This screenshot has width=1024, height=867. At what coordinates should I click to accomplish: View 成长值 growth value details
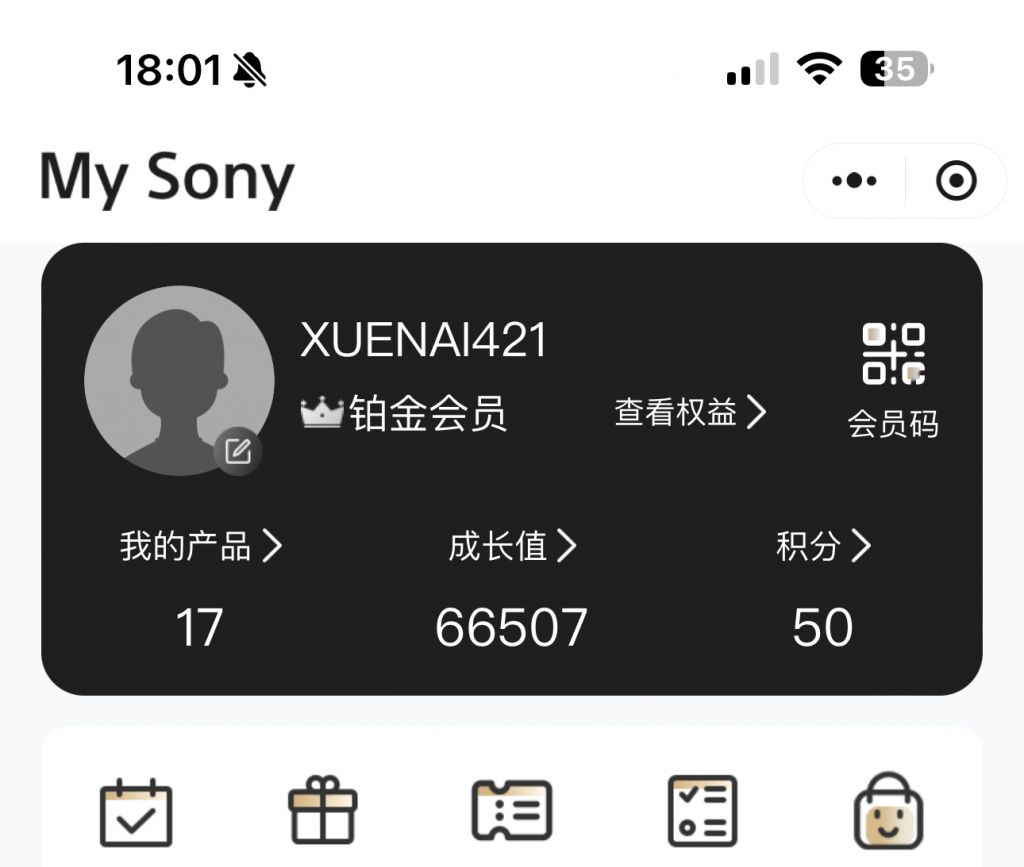coord(512,546)
